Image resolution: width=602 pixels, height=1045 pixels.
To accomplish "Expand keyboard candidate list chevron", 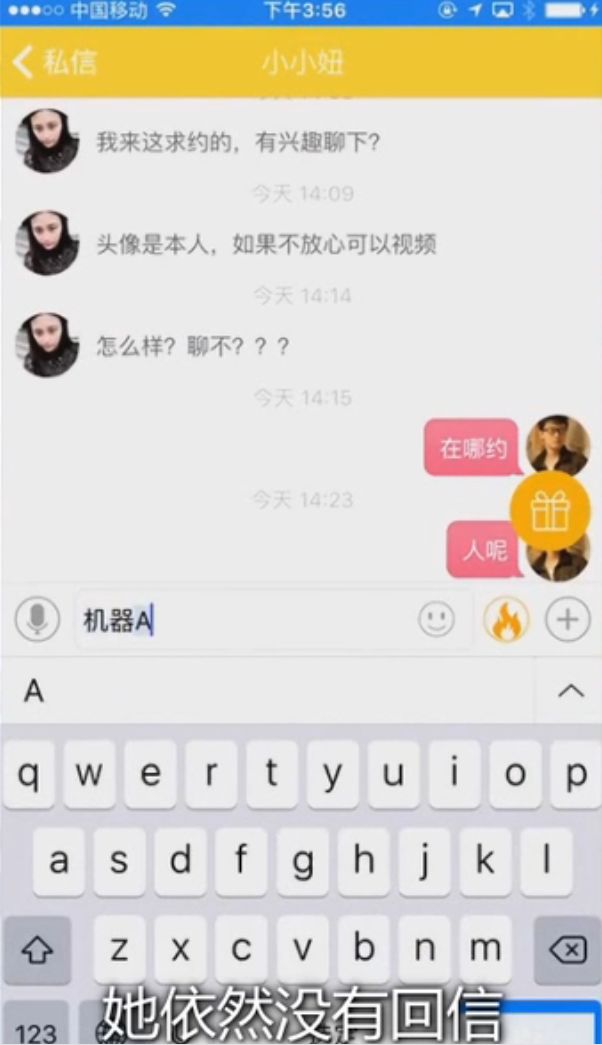I will click(x=569, y=690).
